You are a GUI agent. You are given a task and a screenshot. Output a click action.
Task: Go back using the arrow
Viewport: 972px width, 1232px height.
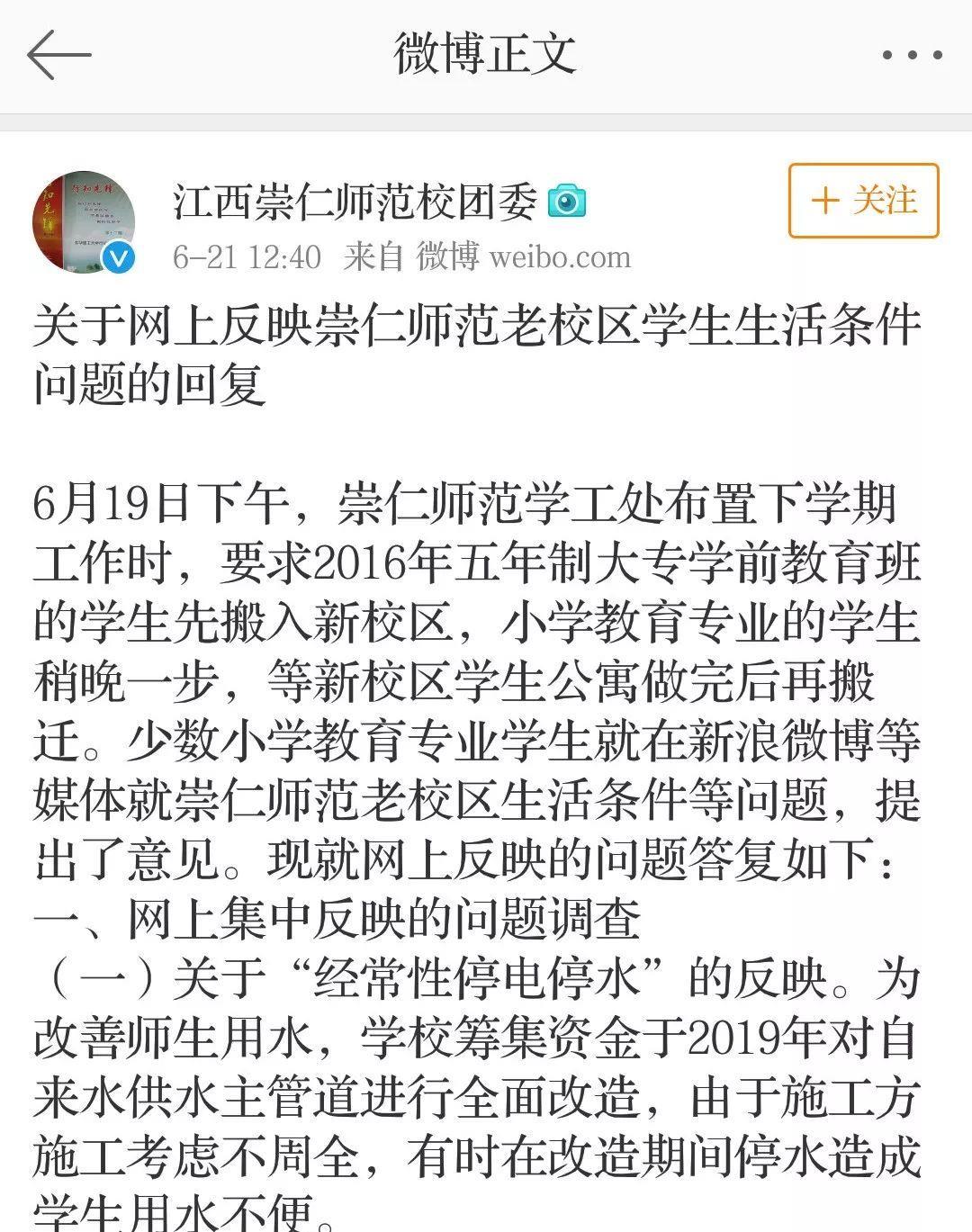[x=59, y=54]
